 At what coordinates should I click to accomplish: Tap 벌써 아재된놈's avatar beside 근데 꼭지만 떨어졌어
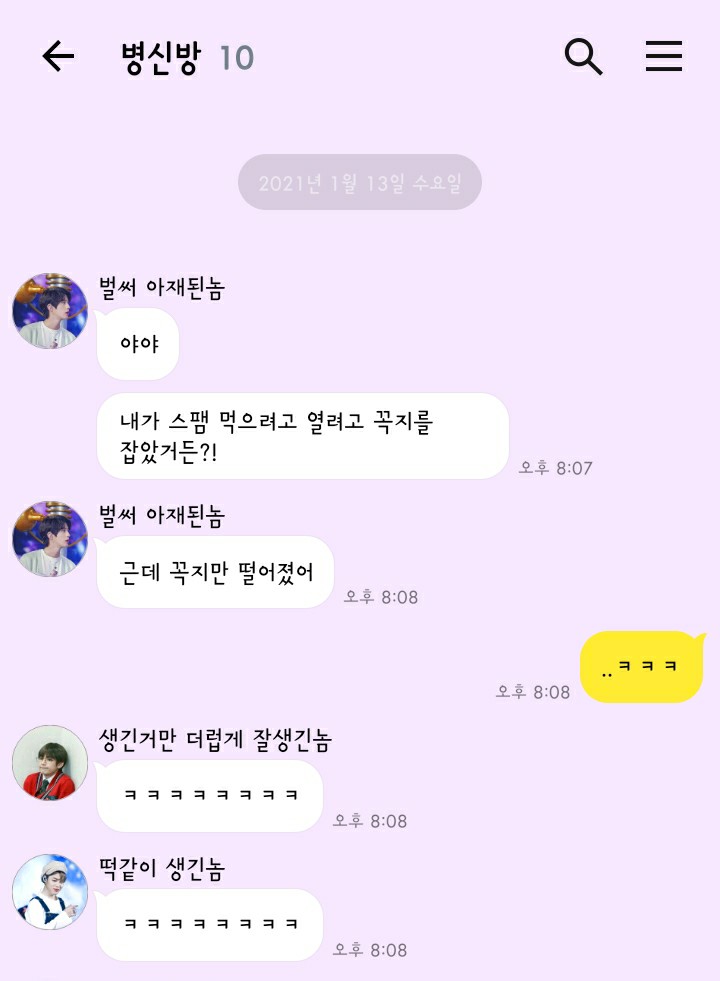[x=50, y=539]
